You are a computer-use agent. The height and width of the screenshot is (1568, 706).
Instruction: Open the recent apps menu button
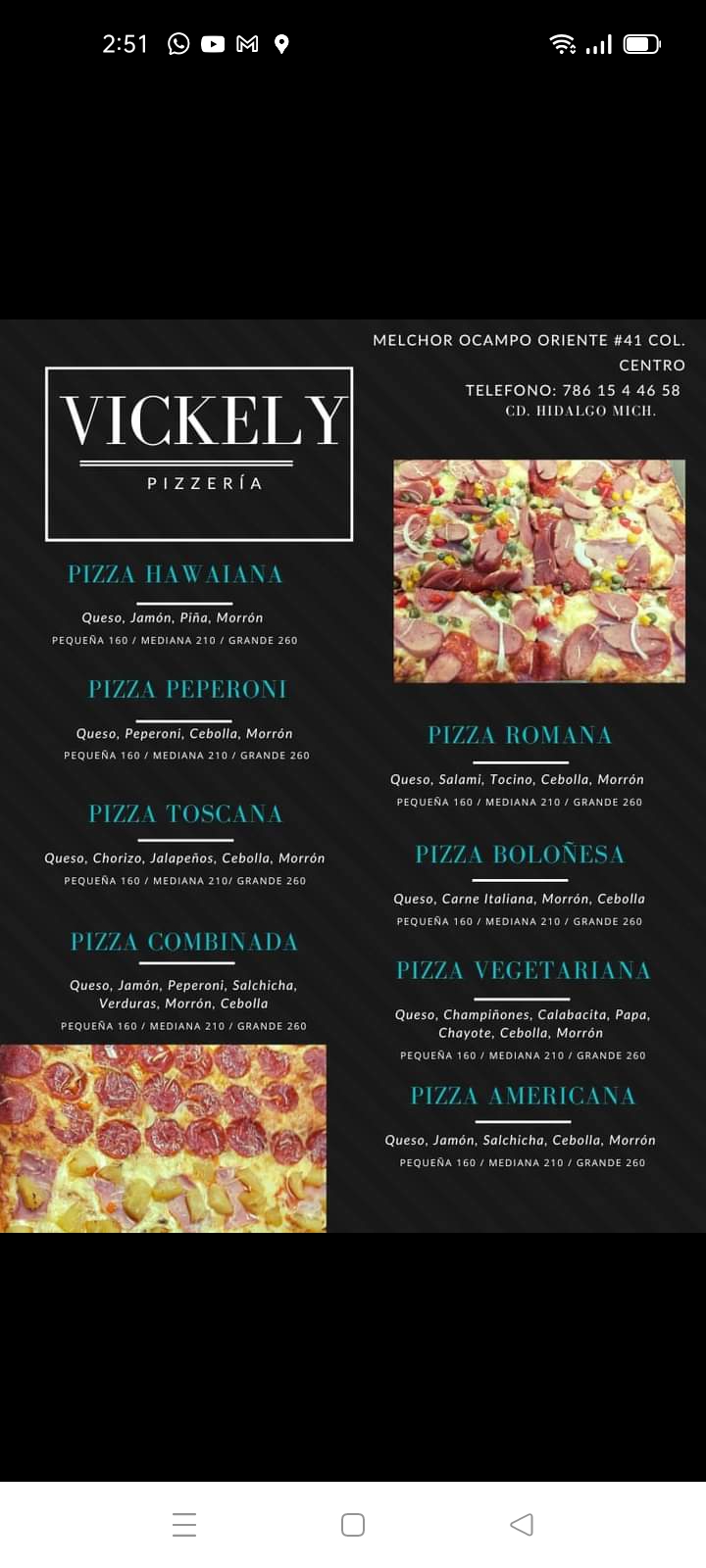(184, 1525)
